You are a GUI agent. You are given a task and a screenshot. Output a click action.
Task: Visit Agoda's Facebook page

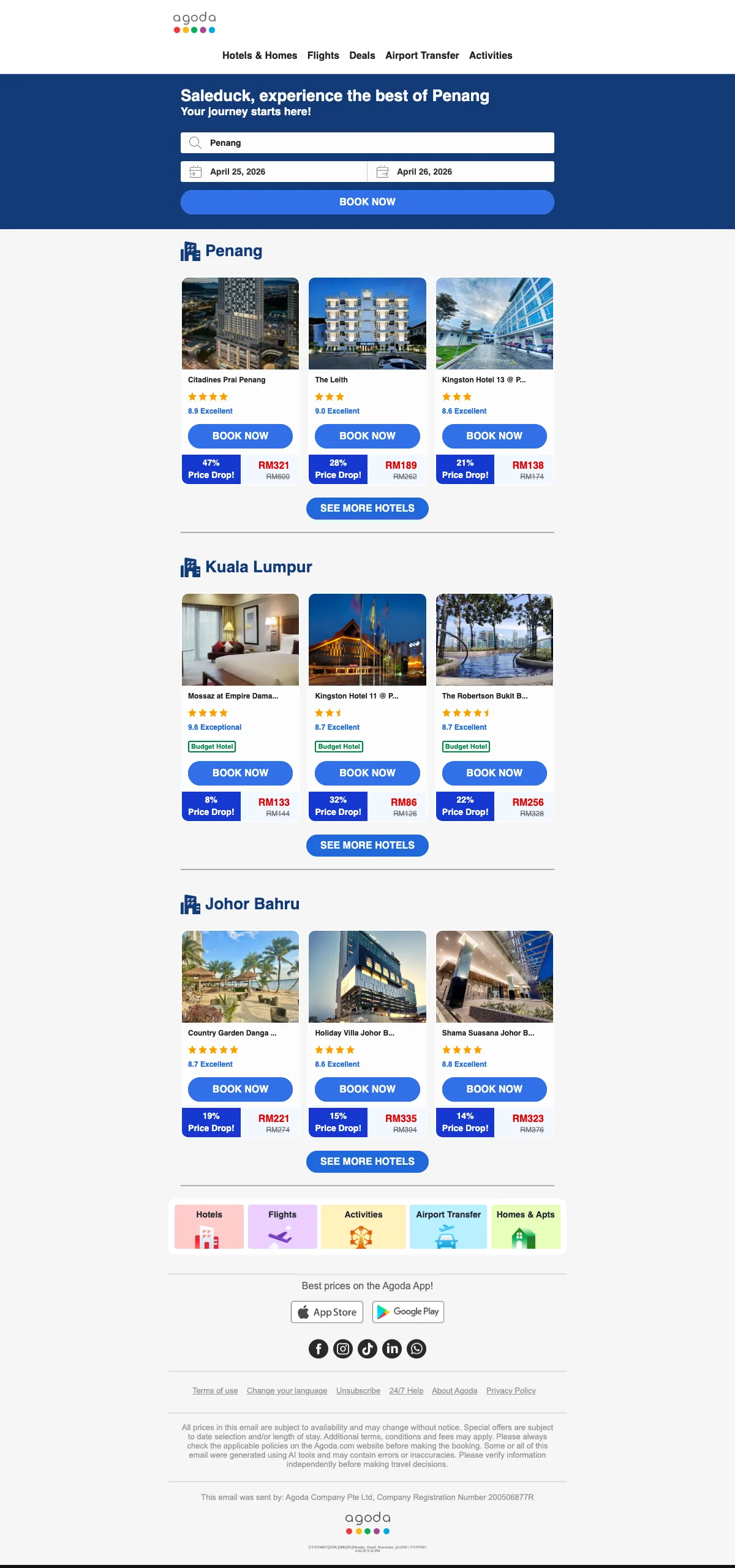tap(318, 1349)
